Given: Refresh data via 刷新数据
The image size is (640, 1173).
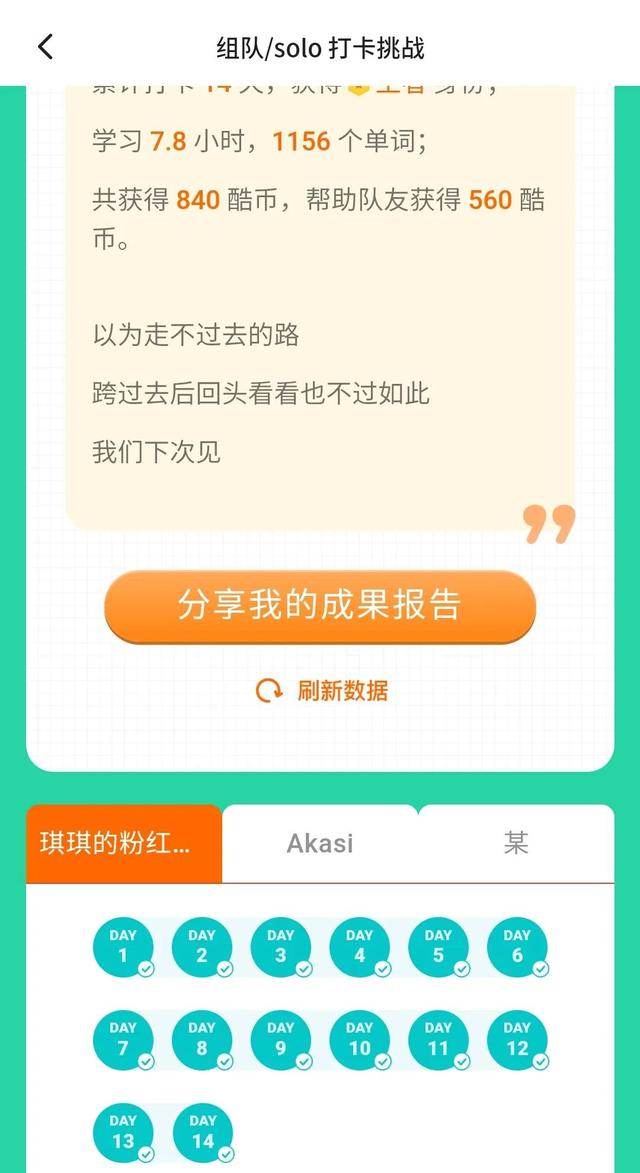Looking at the screenshot, I should (322, 690).
